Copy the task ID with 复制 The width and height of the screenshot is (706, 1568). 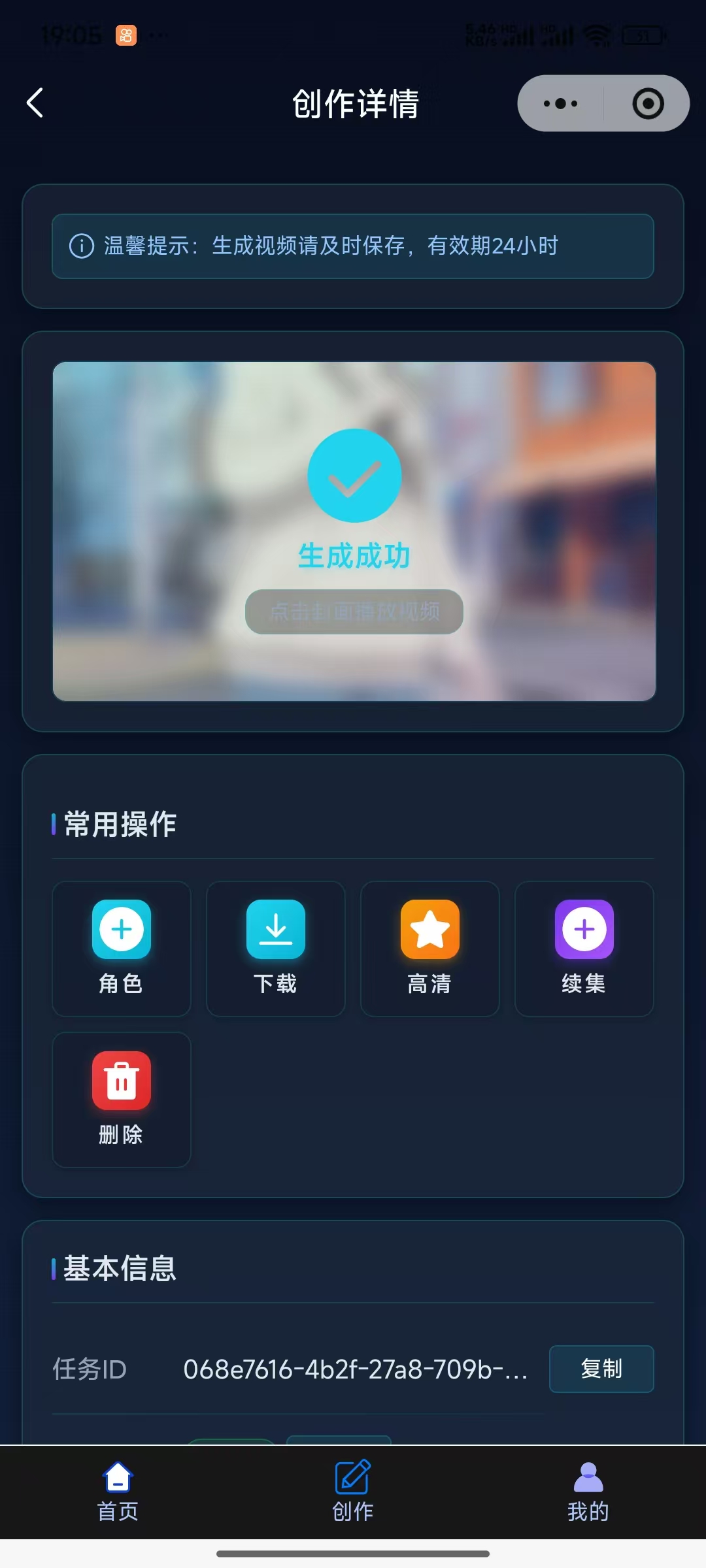click(601, 1369)
